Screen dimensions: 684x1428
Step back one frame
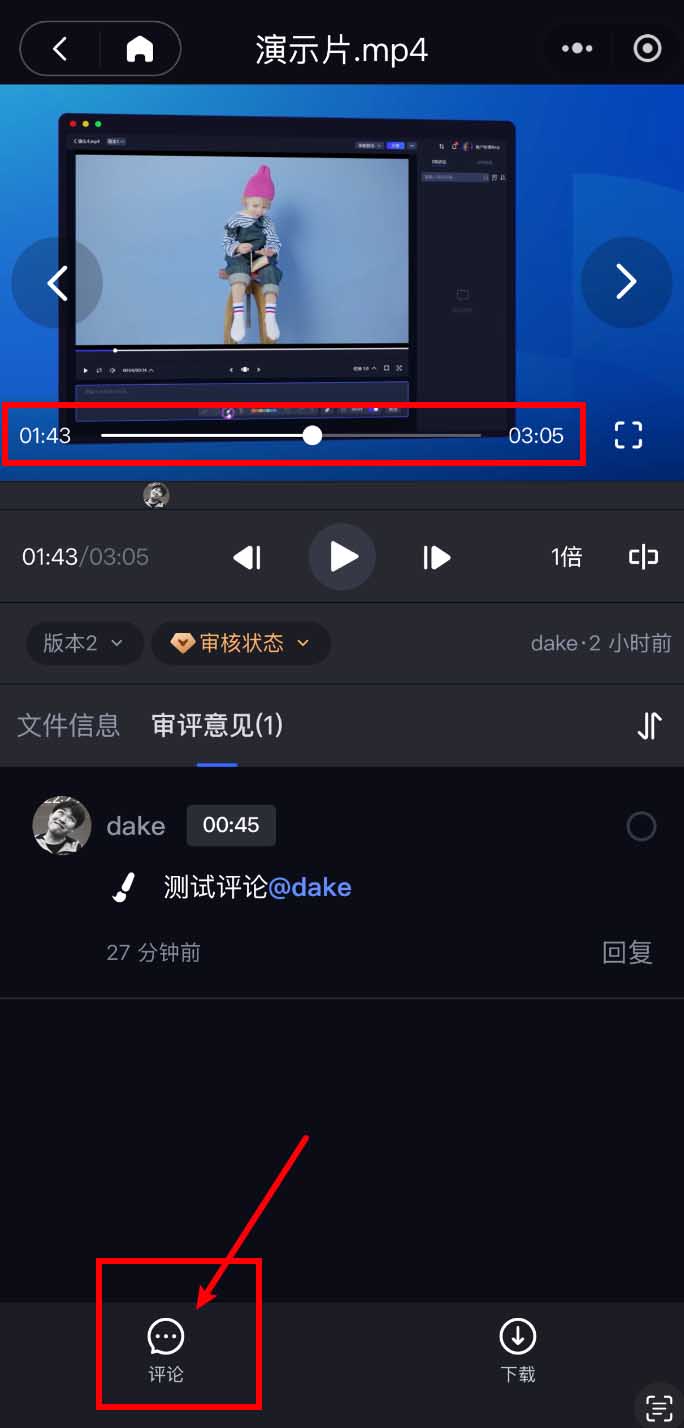247,557
